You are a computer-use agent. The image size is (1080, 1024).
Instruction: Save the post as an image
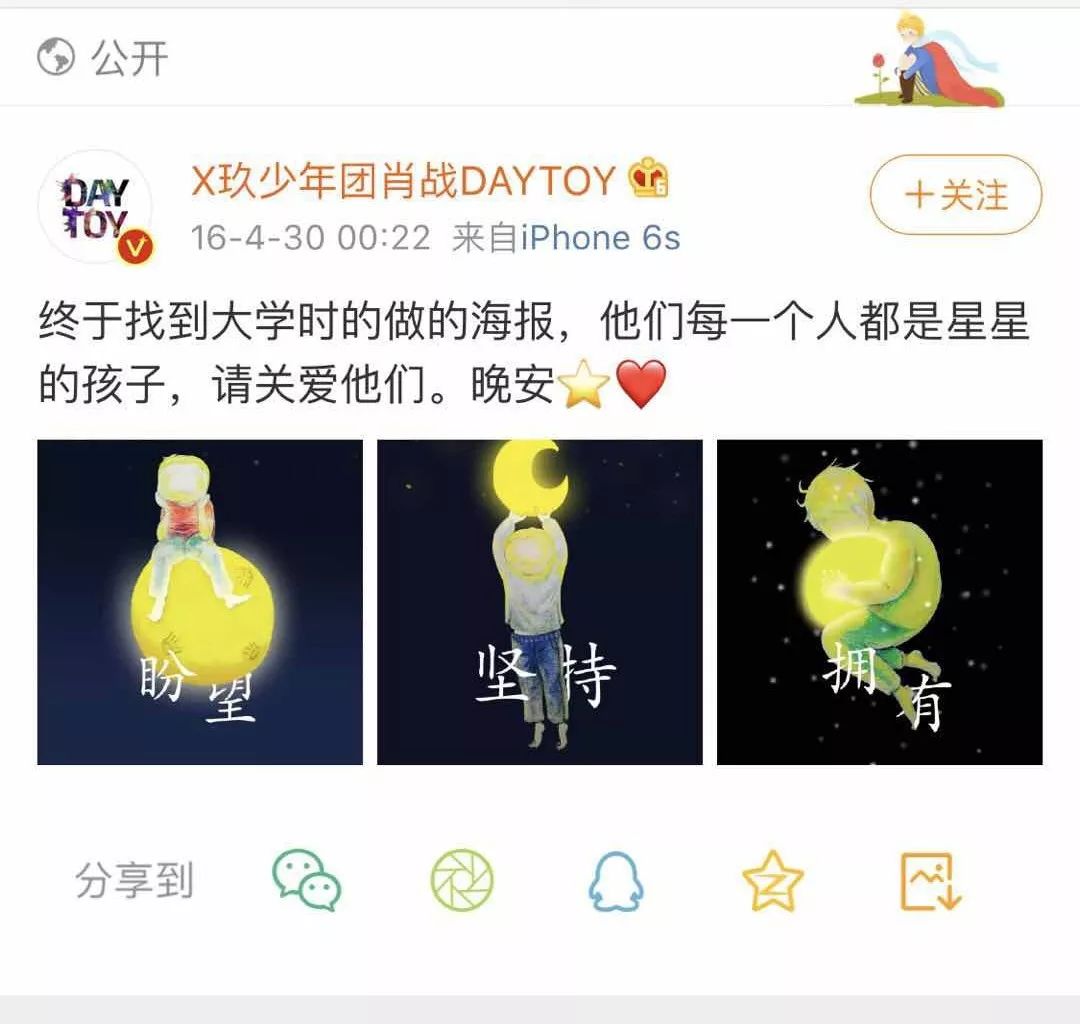(x=930, y=880)
